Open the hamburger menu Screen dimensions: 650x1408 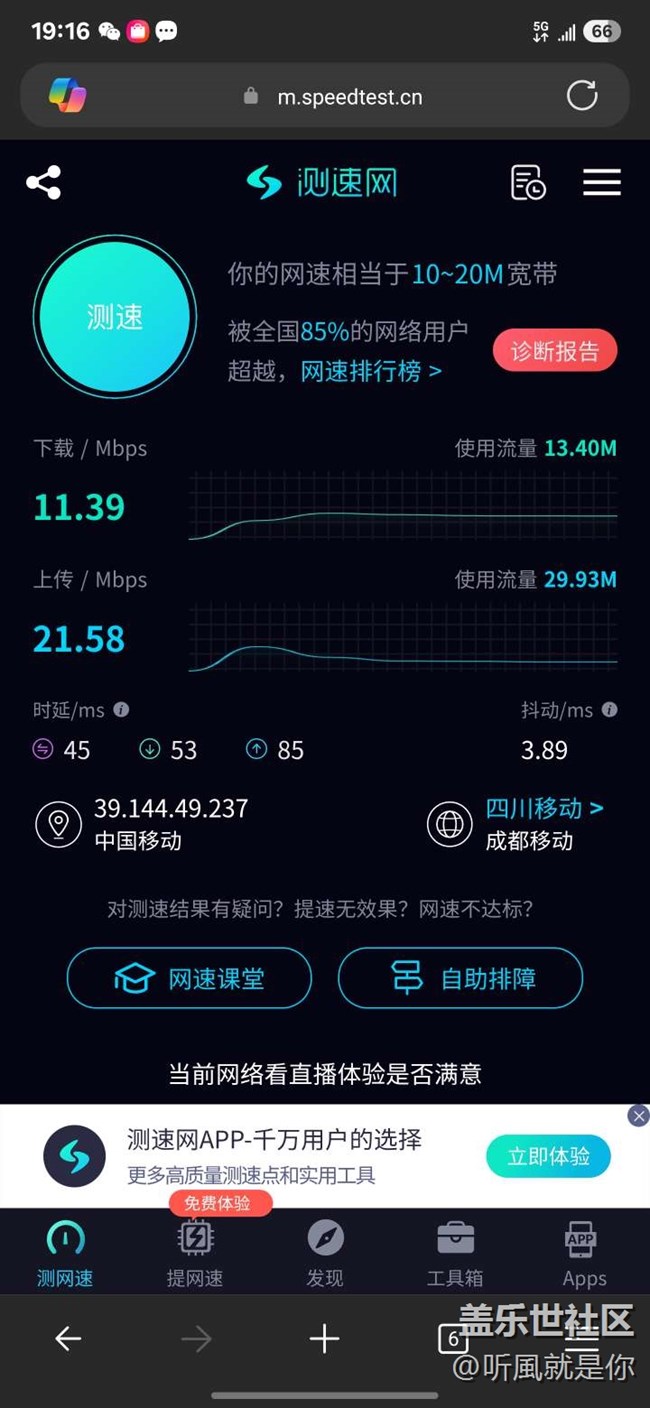tap(602, 183)
